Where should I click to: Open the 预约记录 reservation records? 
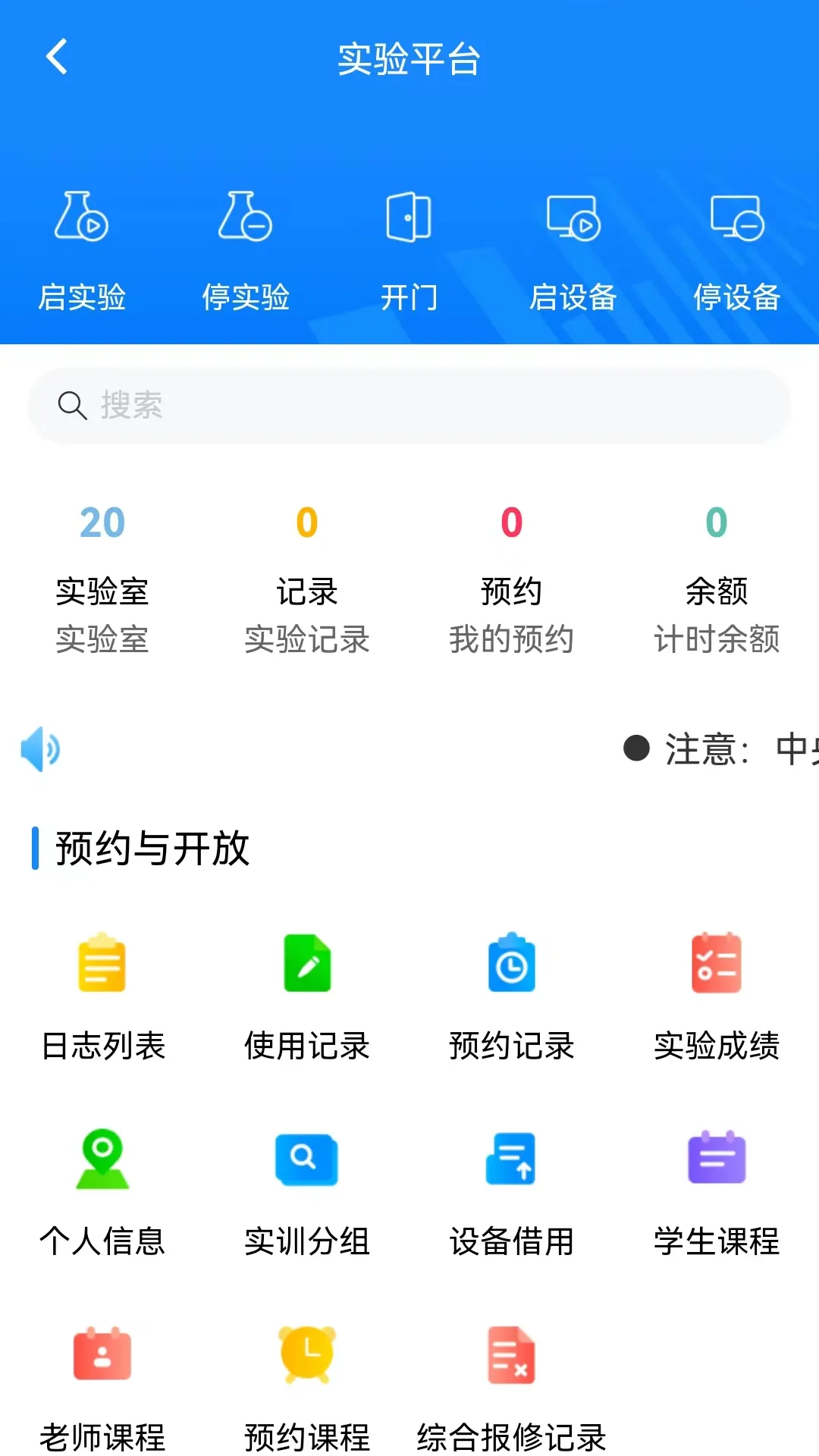tap(512, 993)
